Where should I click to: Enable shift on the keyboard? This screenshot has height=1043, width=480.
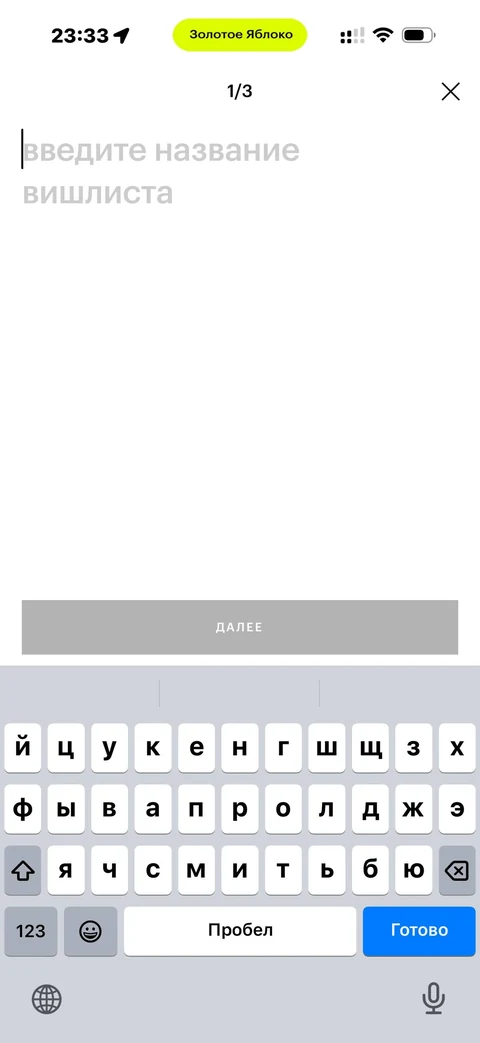[x=23, y=870]
